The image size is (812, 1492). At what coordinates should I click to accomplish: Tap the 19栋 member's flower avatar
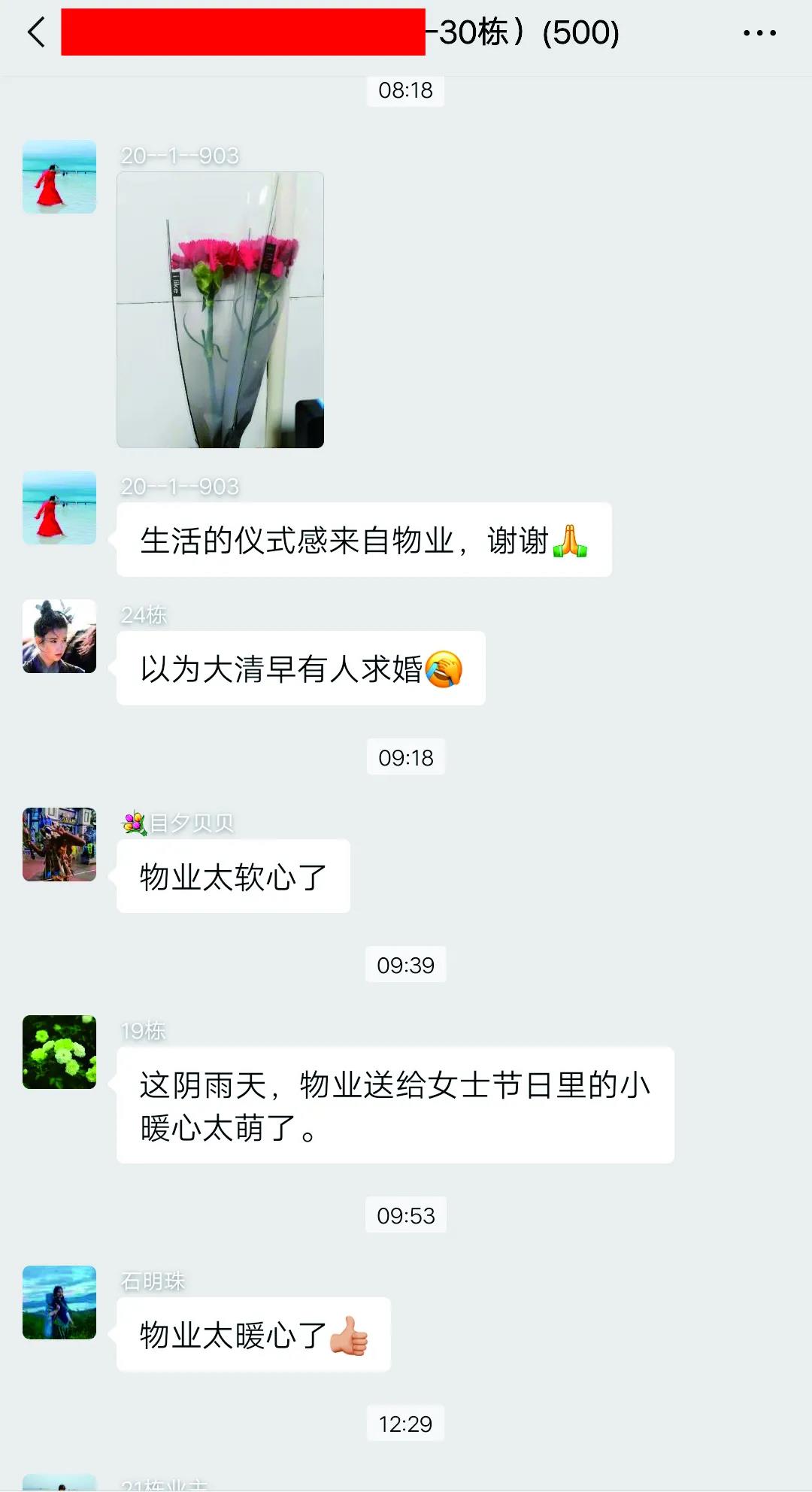tap(59, 1052)
